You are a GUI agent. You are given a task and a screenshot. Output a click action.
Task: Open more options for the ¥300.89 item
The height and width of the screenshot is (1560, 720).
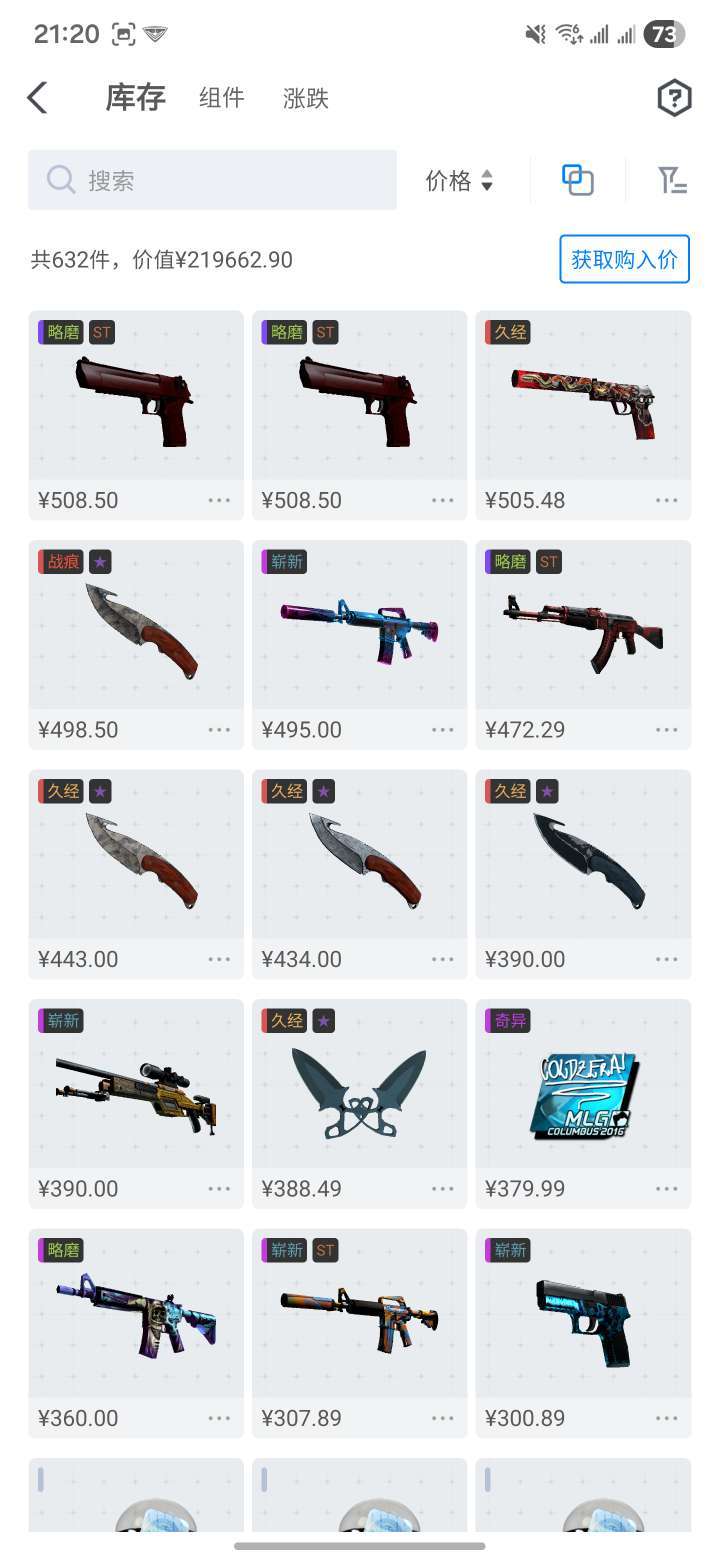[x=666, y=1418]
